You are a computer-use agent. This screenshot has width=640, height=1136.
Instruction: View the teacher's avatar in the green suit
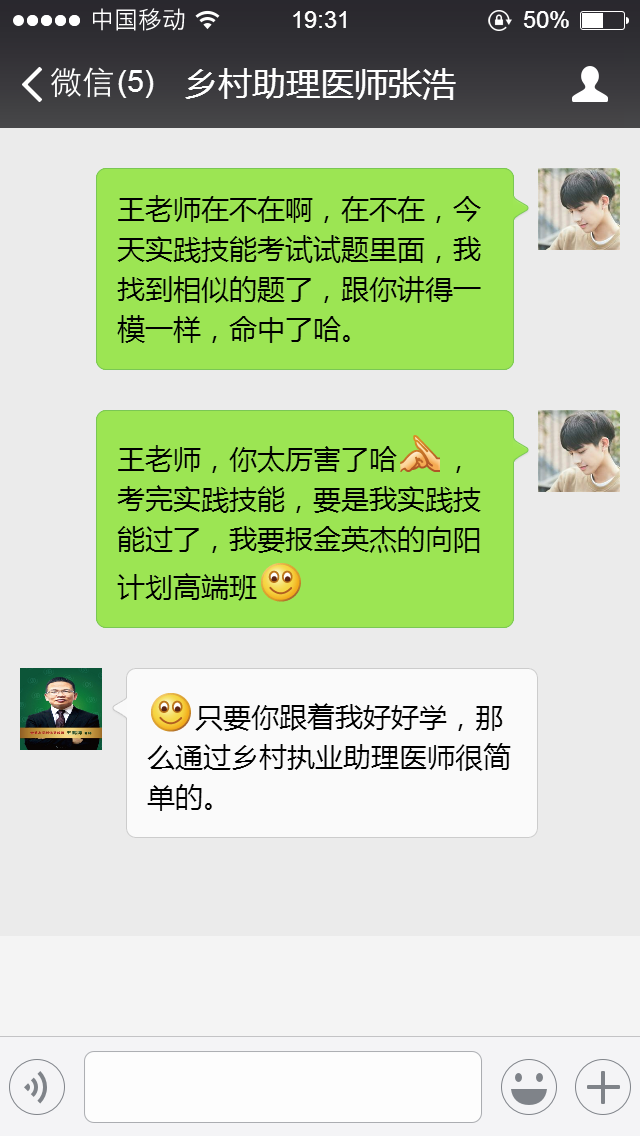[61, 709]
